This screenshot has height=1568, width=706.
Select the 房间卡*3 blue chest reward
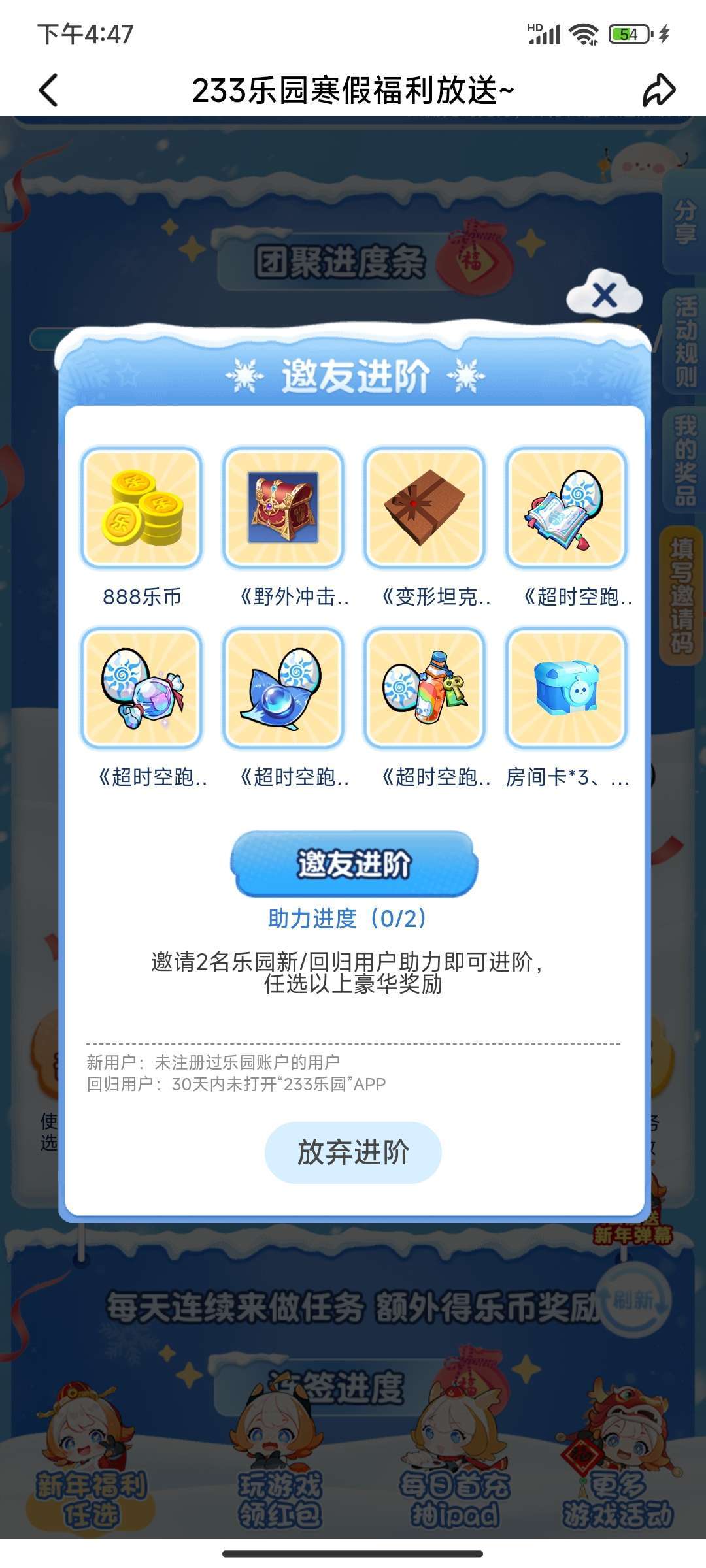click(x=566, y=688)
